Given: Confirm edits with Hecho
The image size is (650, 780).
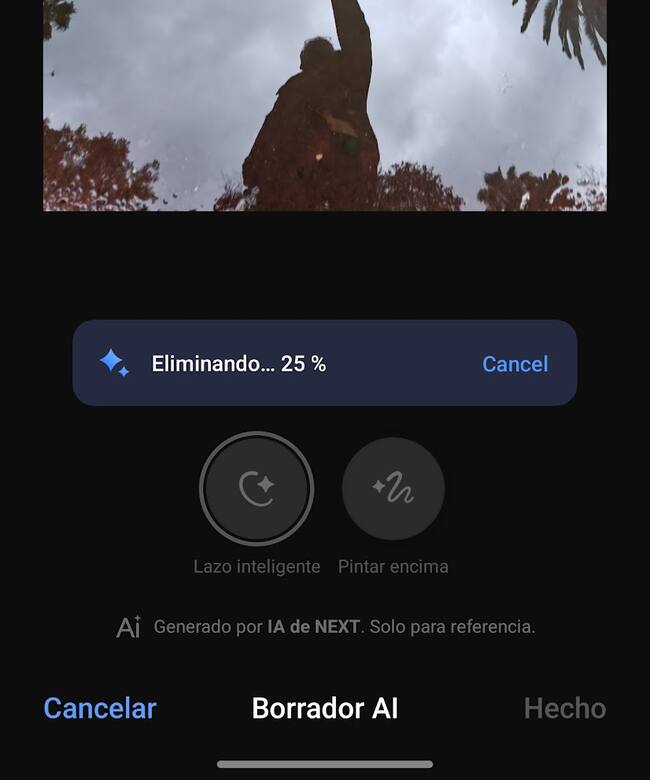Looking at the screenshot, I should coord(564,708).
